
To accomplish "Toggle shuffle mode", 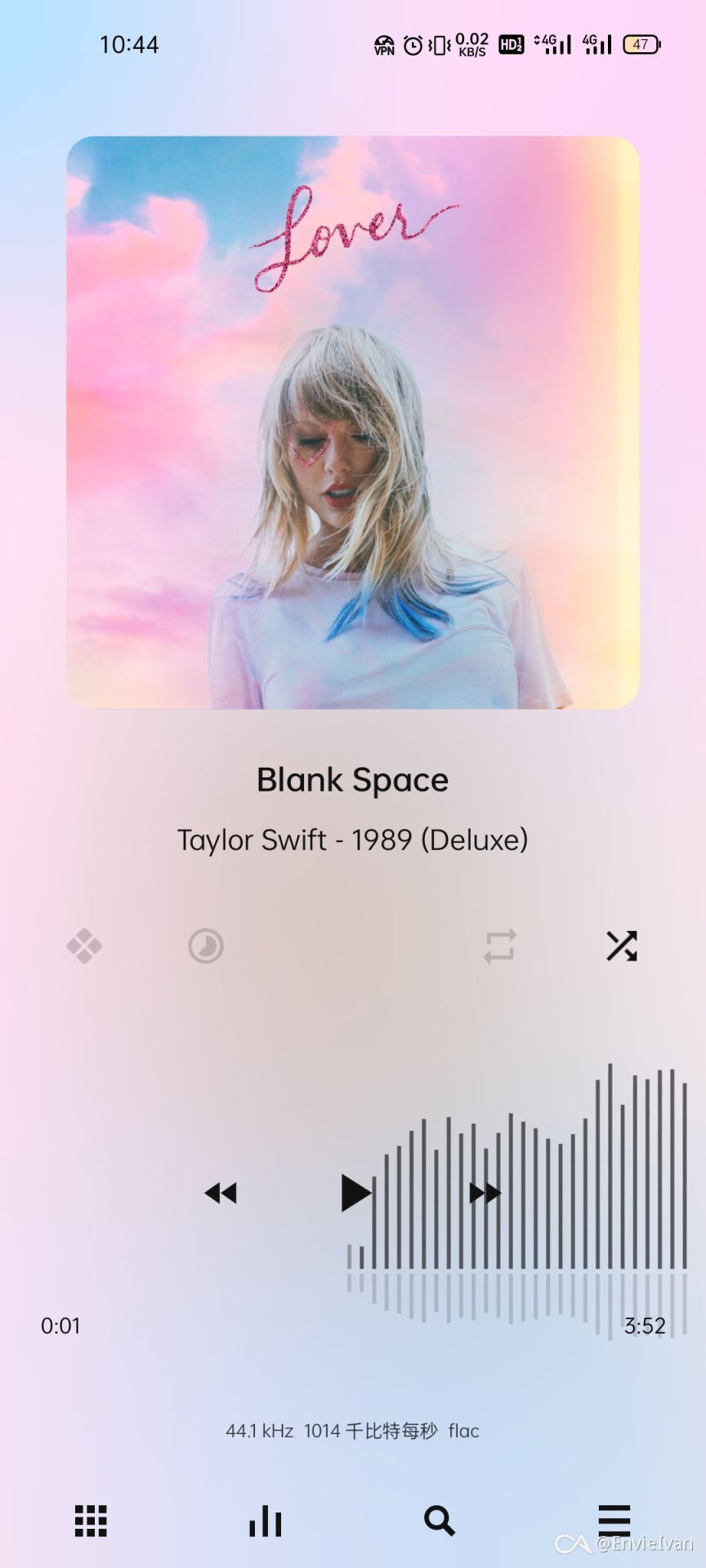I will click(x=621, y=947).
